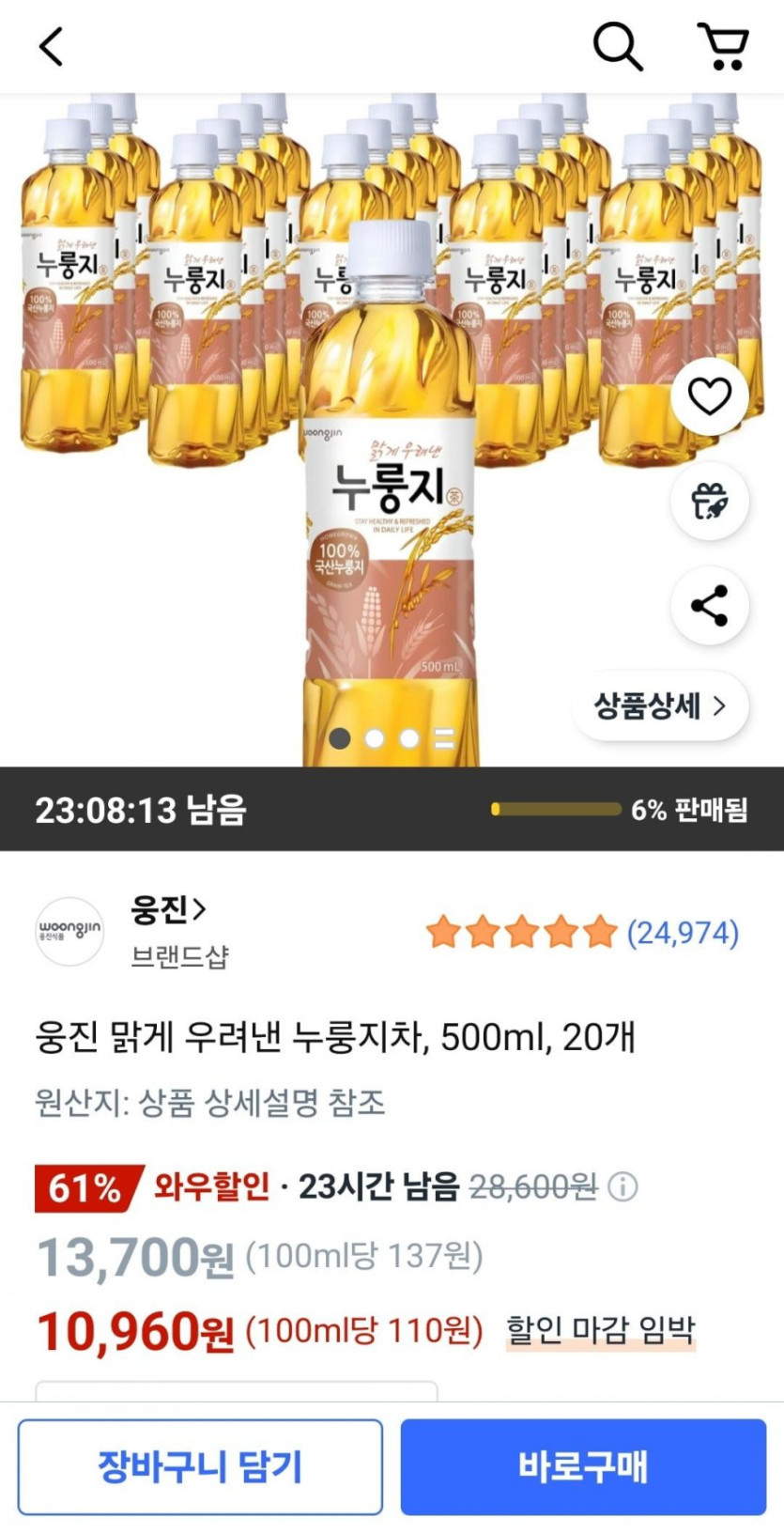
Task: Open the shopping cart
Action: tap(722, 46)
